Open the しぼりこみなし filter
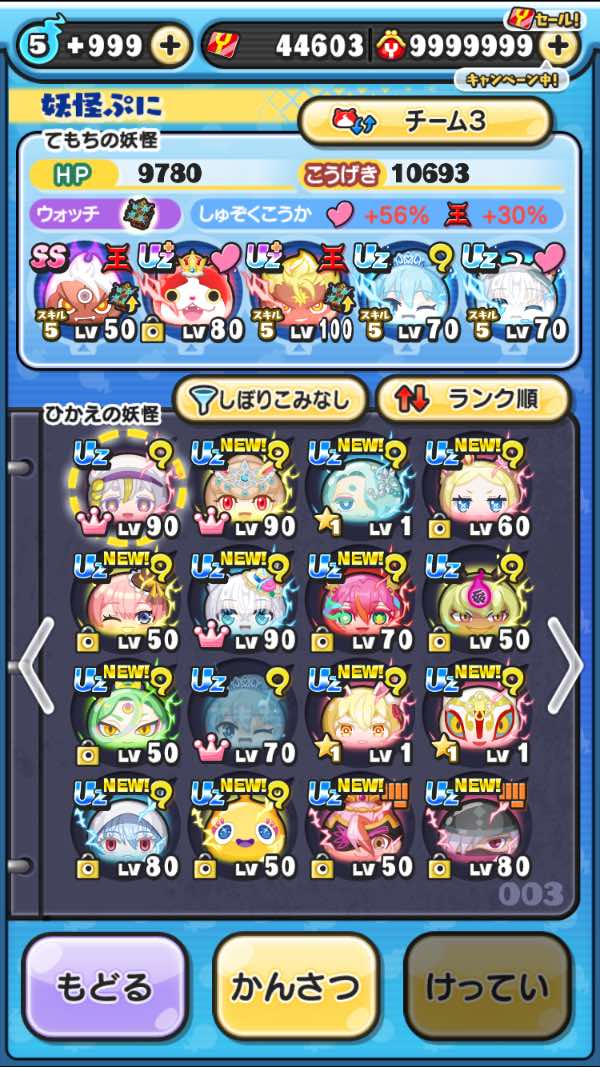This screenshot has width=600, height=1067. coord(271,399)
